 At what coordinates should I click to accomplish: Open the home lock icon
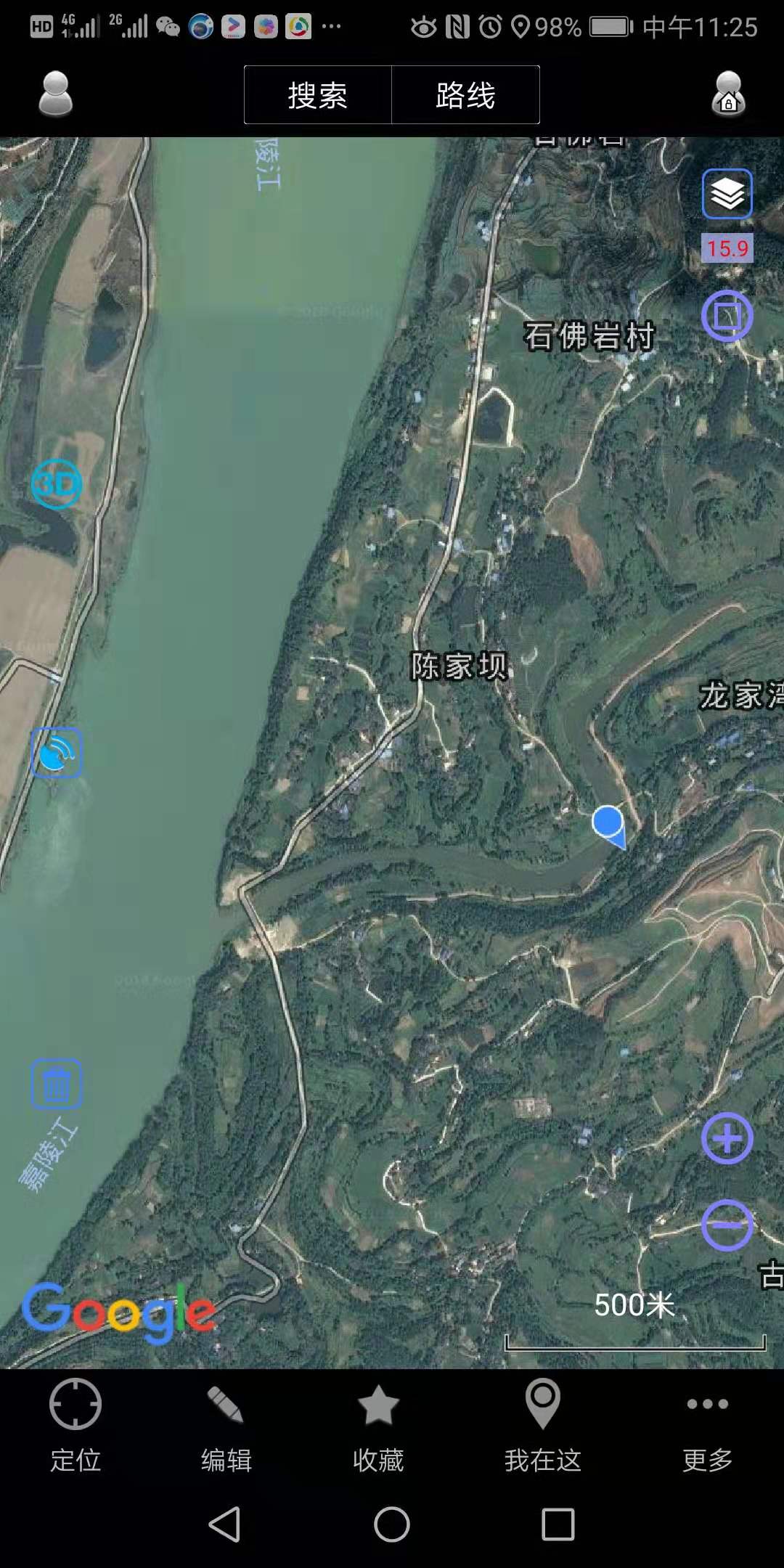coord(728,94)
